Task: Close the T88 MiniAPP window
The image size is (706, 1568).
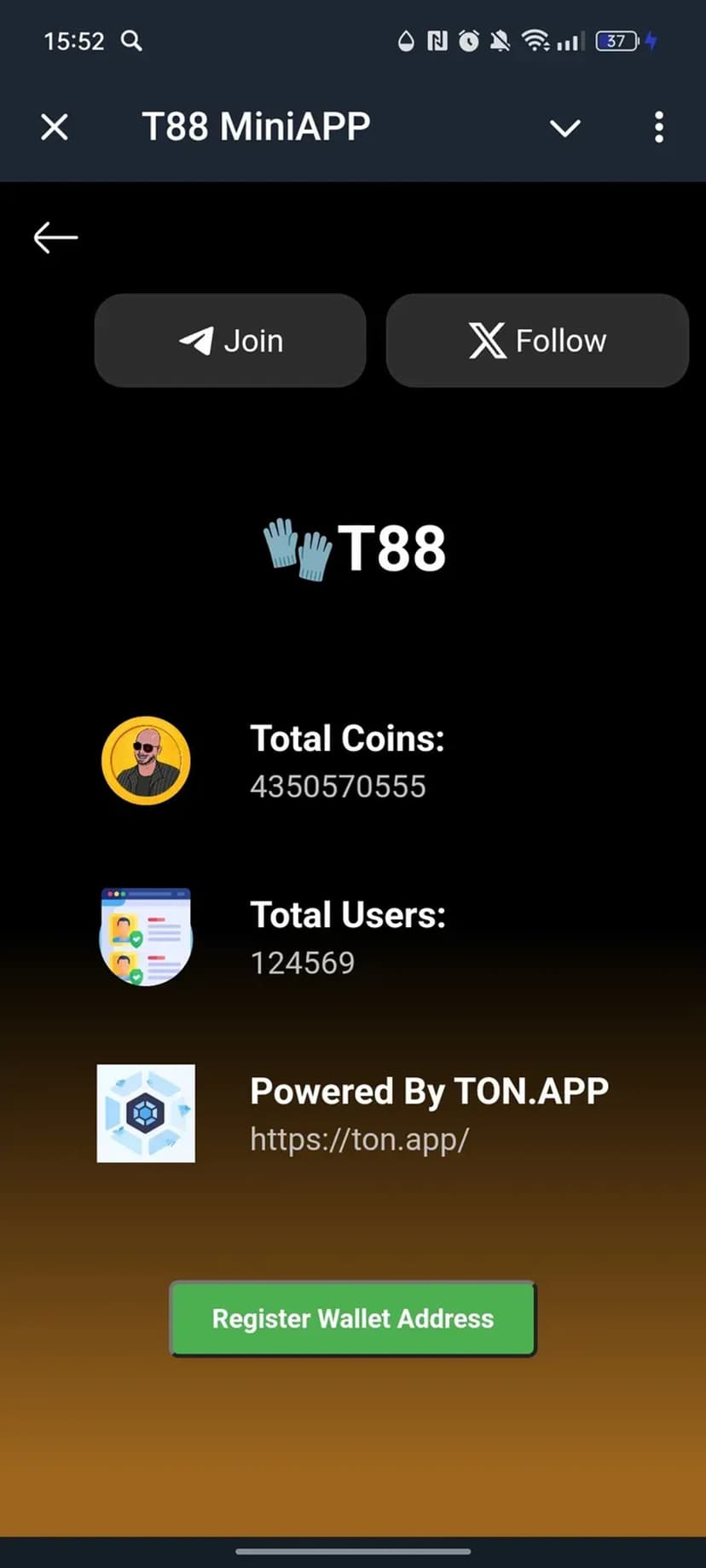Action: [x=55, y=128]
